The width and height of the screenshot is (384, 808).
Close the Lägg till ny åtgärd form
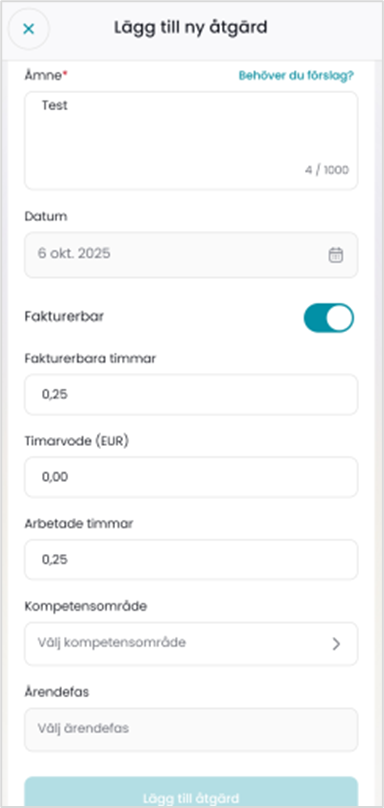[x=29, y=29]
